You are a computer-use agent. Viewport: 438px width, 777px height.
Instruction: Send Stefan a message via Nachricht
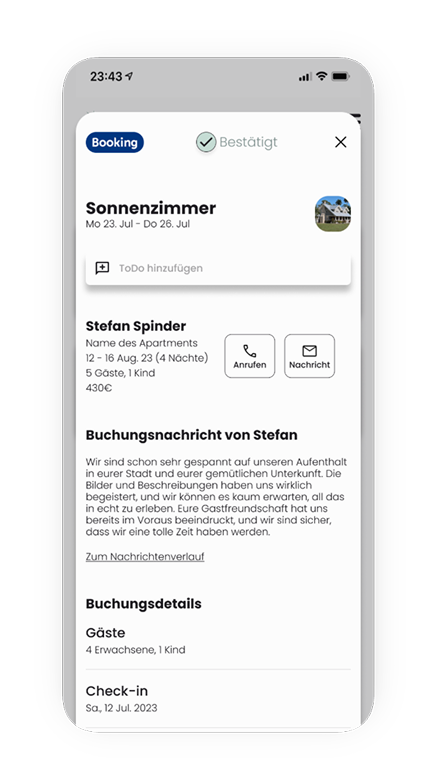click(309, 356)
